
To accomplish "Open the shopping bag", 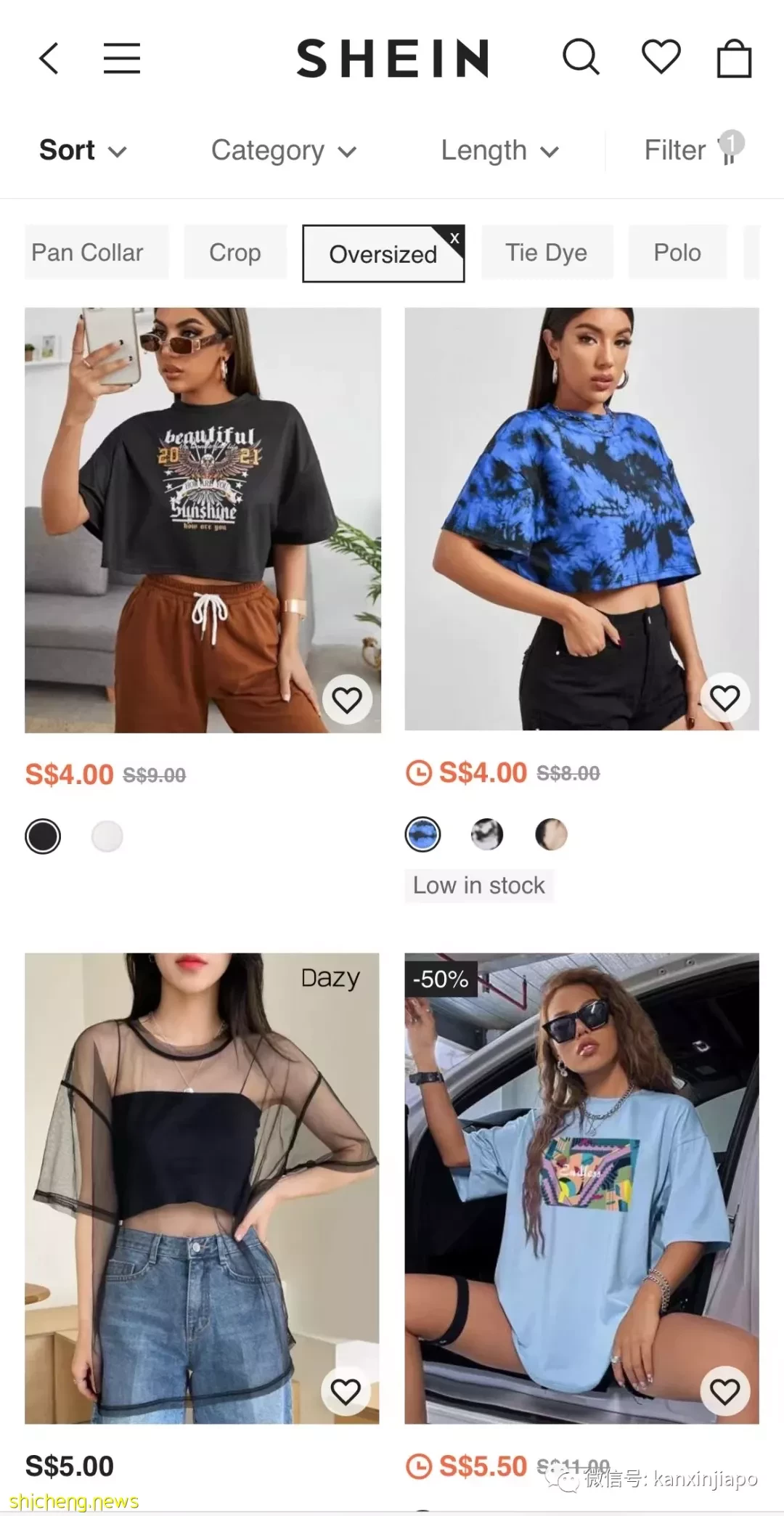I will point(734,58).
